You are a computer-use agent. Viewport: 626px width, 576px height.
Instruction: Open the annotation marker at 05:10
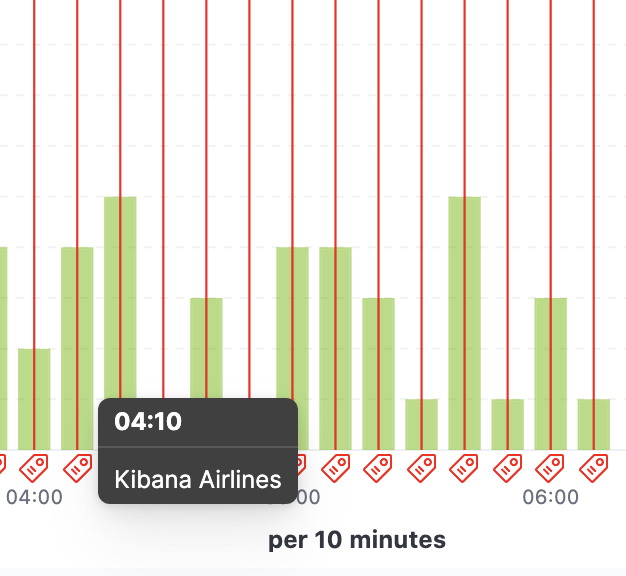336,465
